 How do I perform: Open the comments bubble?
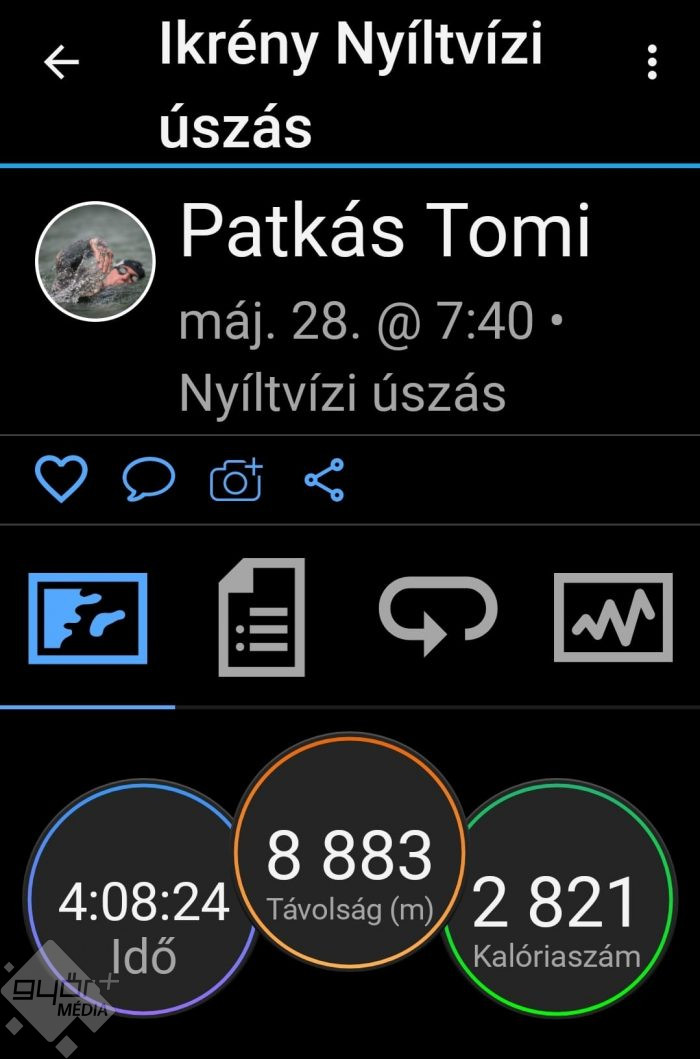tap(149, 480)
